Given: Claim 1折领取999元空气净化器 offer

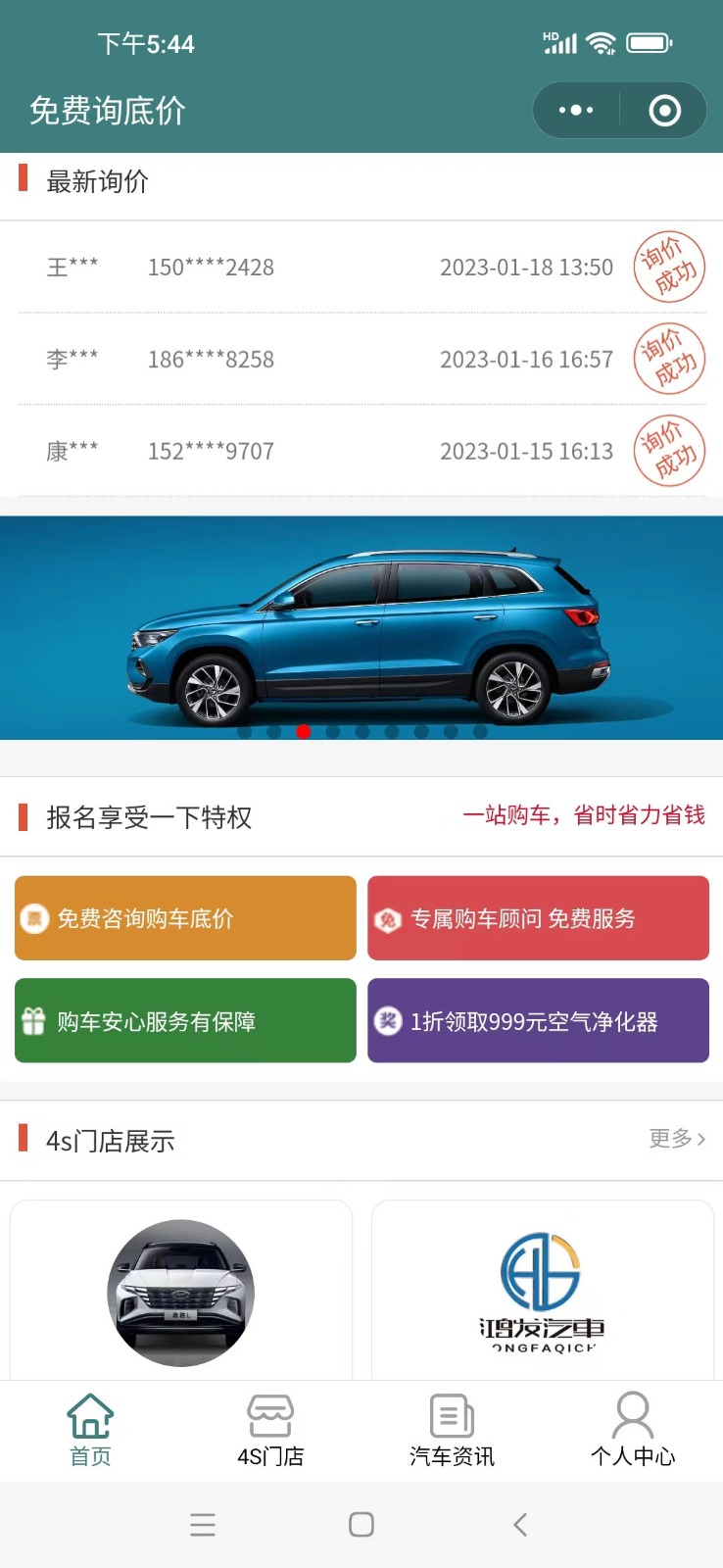Looking at the screenshot, I should coord(538,1020).
